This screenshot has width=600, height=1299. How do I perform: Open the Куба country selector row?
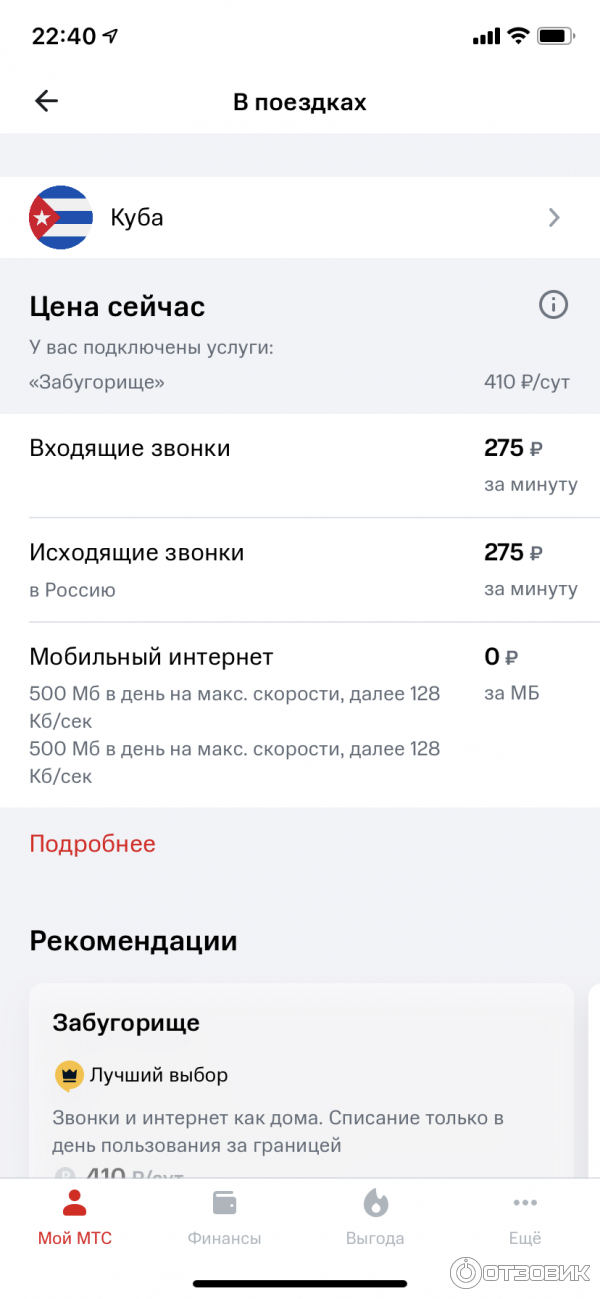tap(300, 218)
